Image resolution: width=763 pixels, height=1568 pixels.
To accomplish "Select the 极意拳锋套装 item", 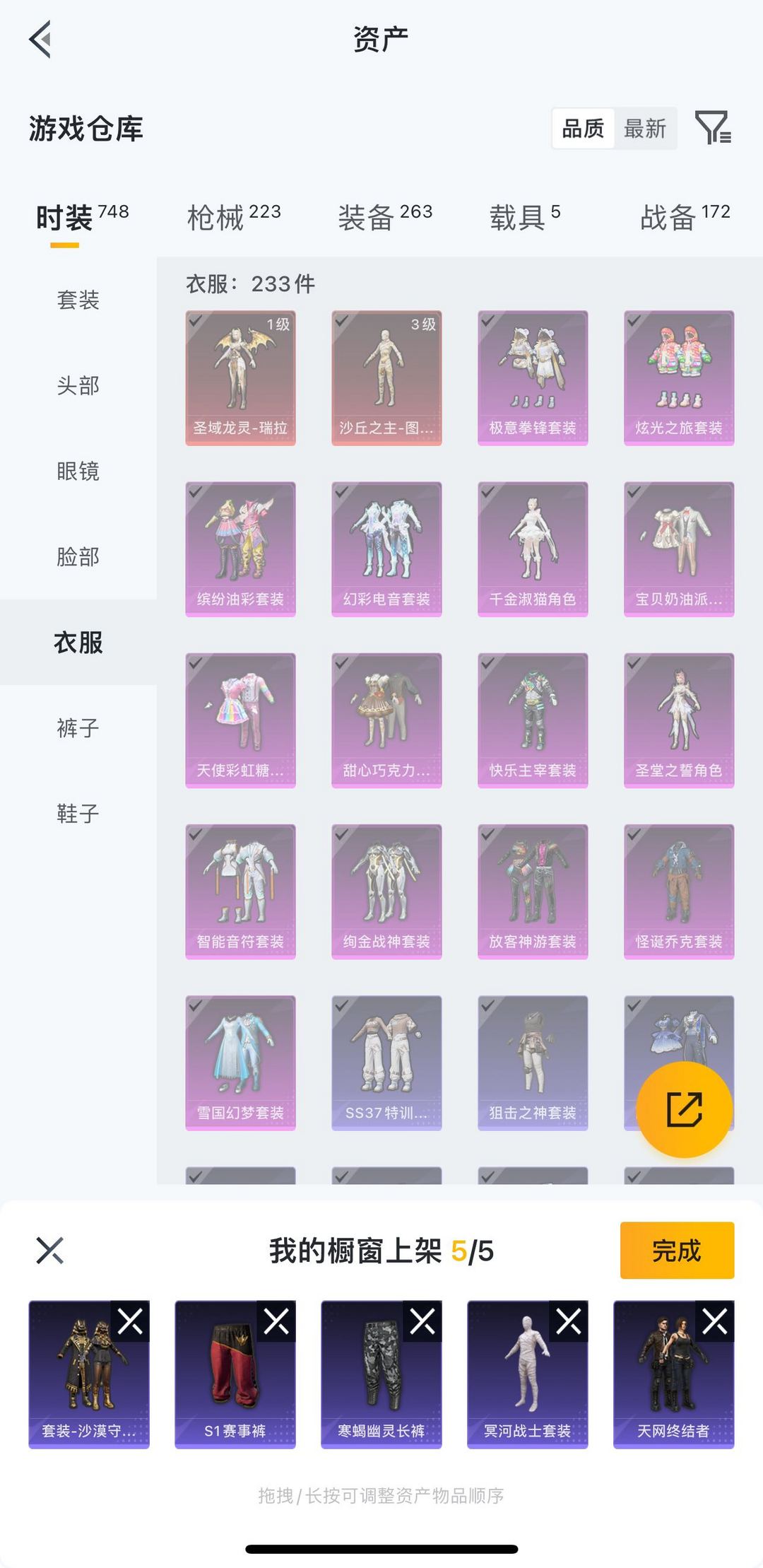I will tap(533, 378).
